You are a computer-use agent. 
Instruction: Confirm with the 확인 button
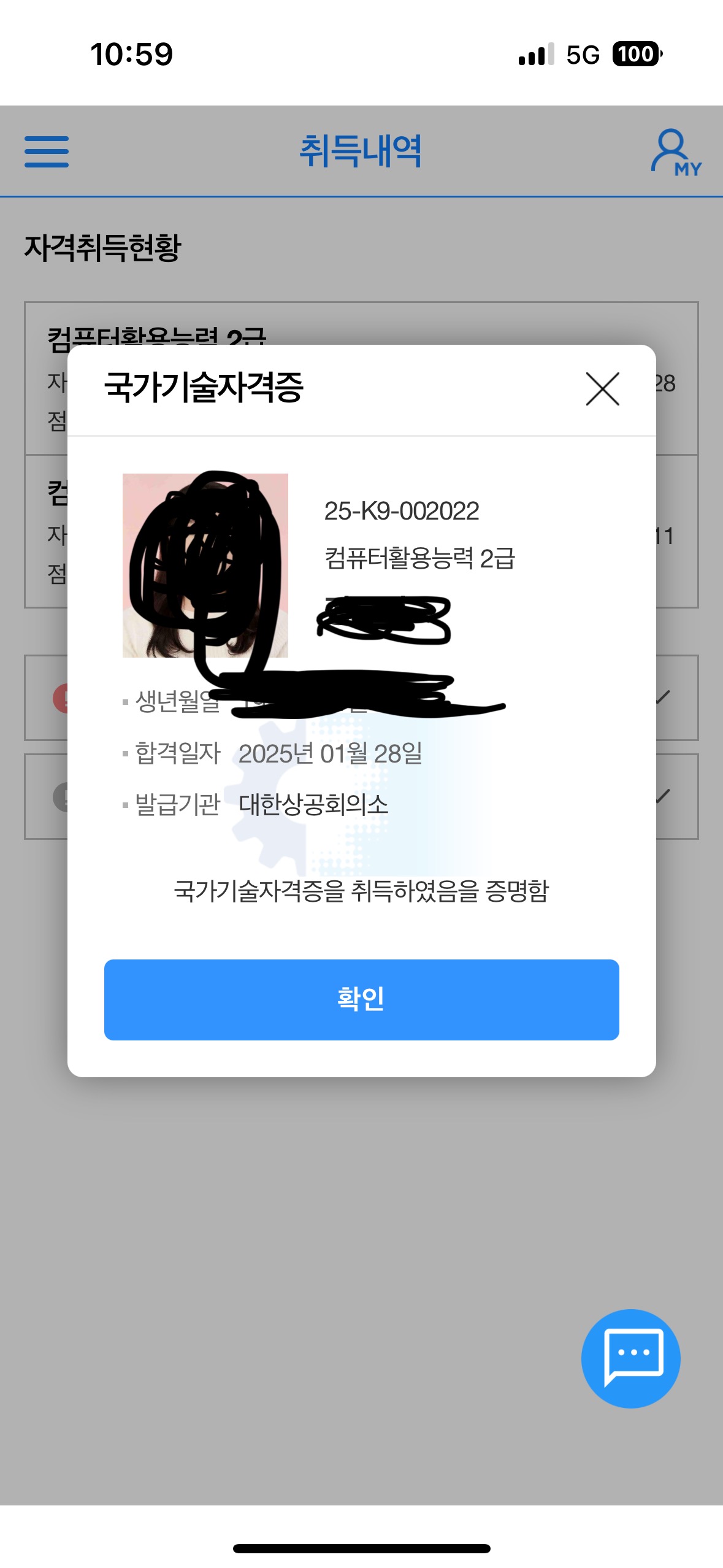[x=361, y=999]
